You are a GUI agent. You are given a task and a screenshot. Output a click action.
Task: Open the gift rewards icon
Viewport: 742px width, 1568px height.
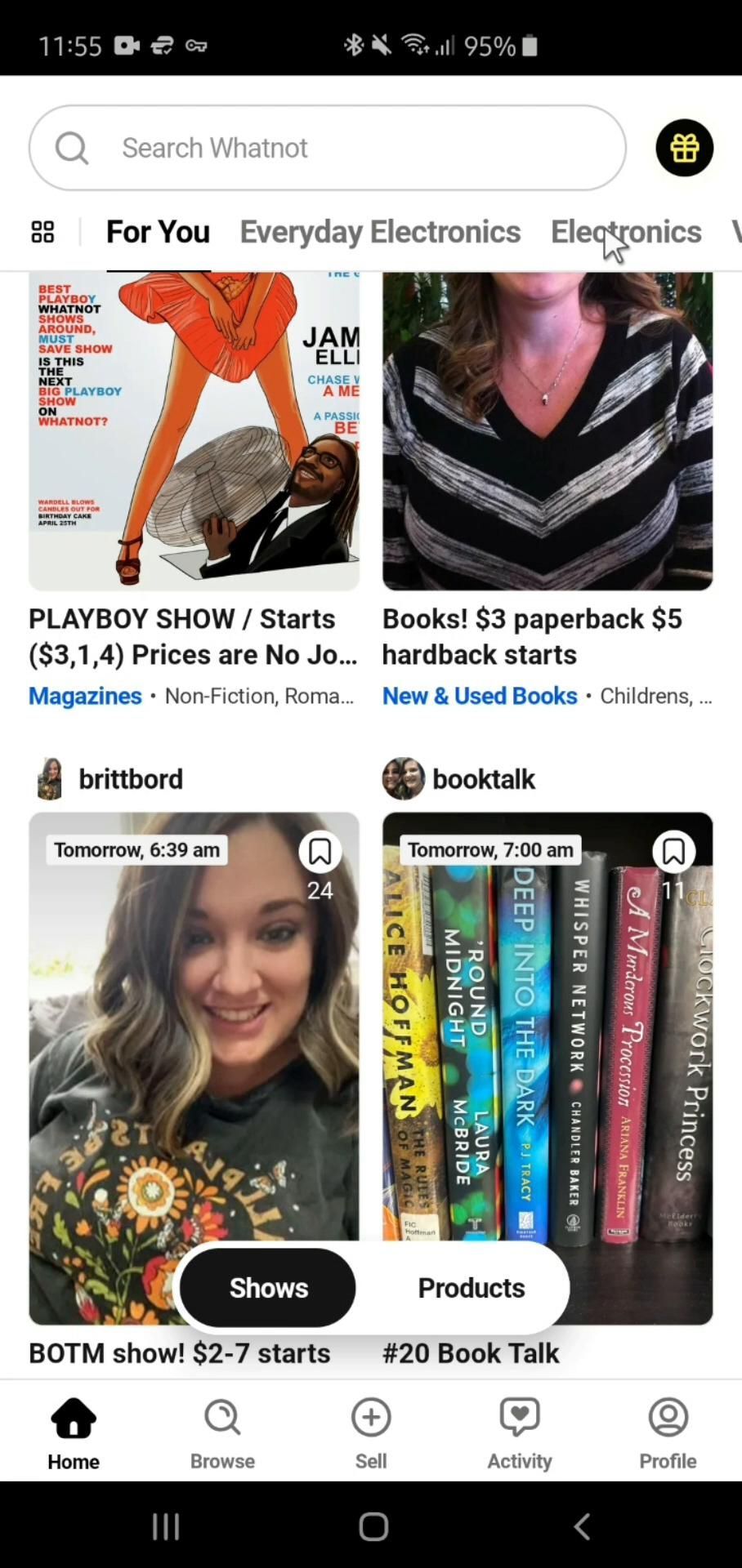click(684, 148)
